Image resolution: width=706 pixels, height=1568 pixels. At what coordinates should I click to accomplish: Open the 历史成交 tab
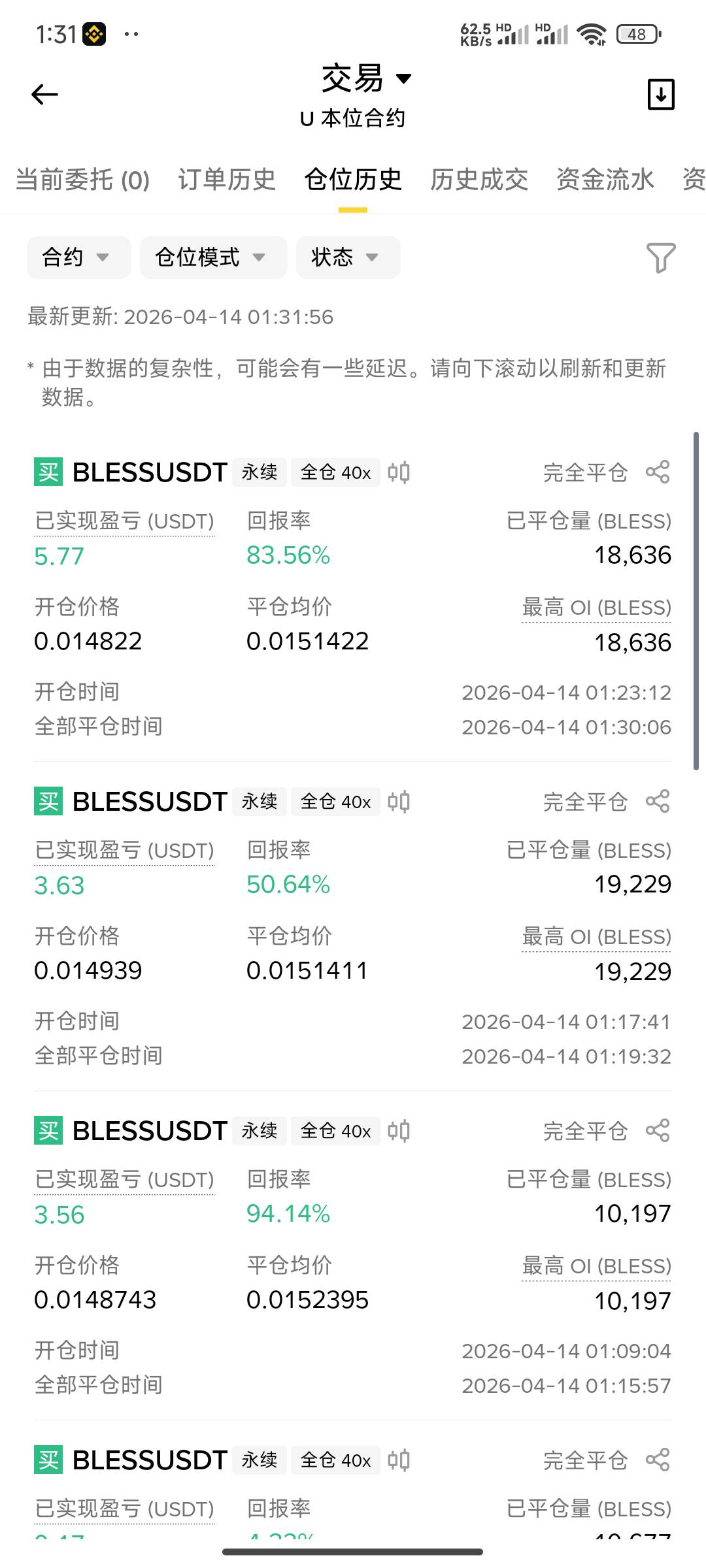pos(479,180)
